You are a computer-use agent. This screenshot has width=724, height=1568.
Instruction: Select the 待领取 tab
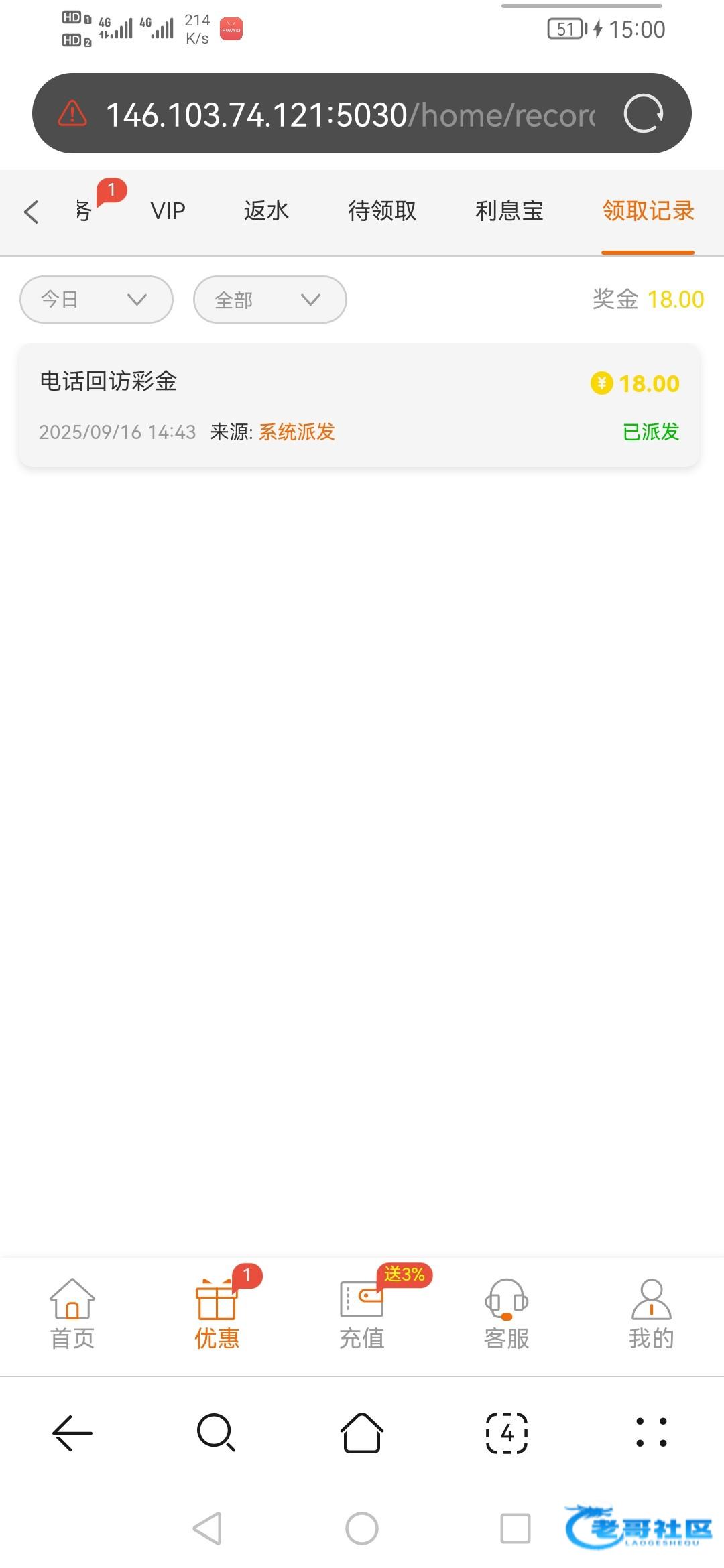(382, 211)
